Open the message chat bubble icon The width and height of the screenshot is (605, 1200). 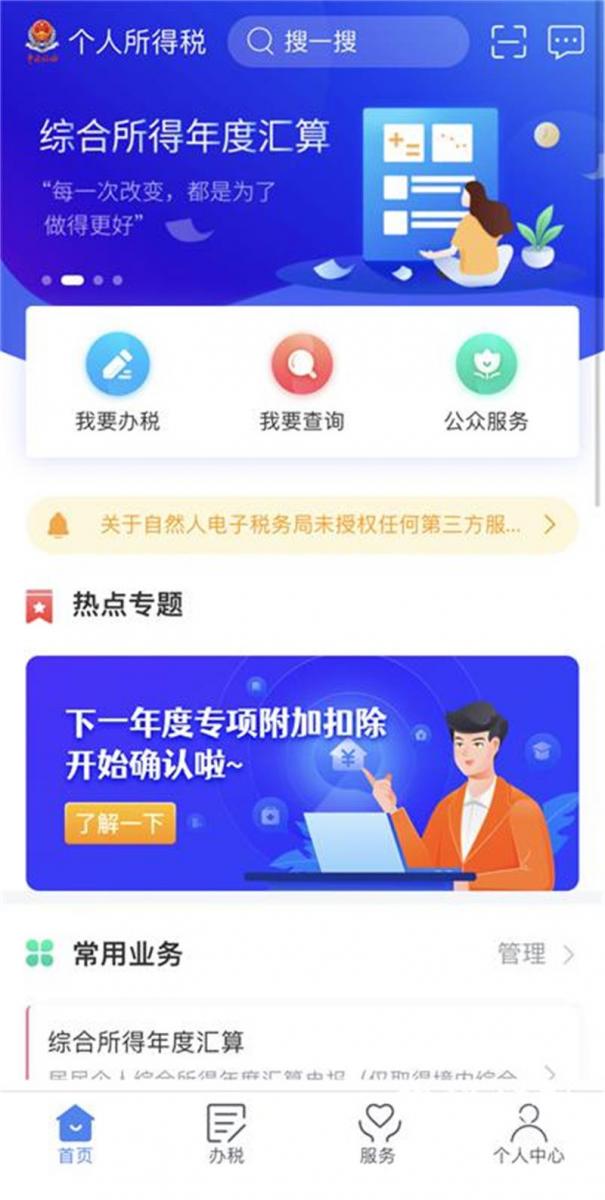566,42
